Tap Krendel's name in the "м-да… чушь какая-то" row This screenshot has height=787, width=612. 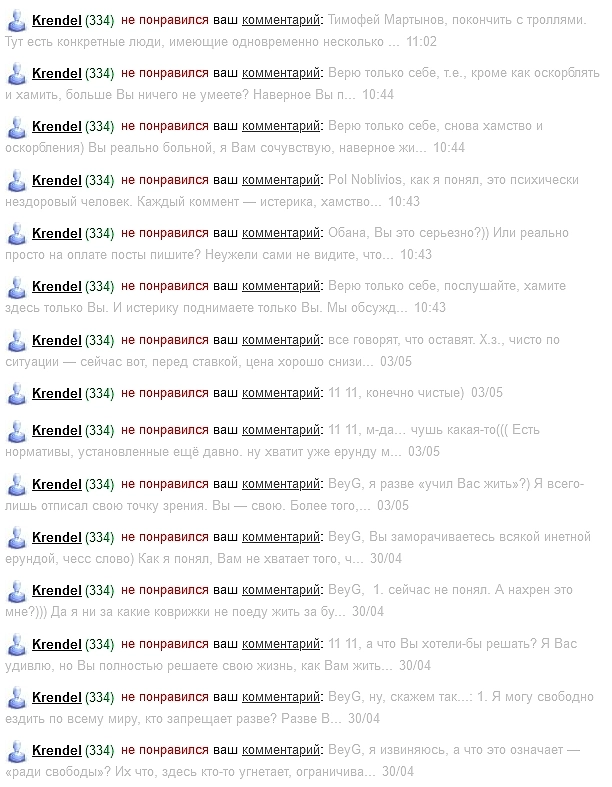point(56,430)
